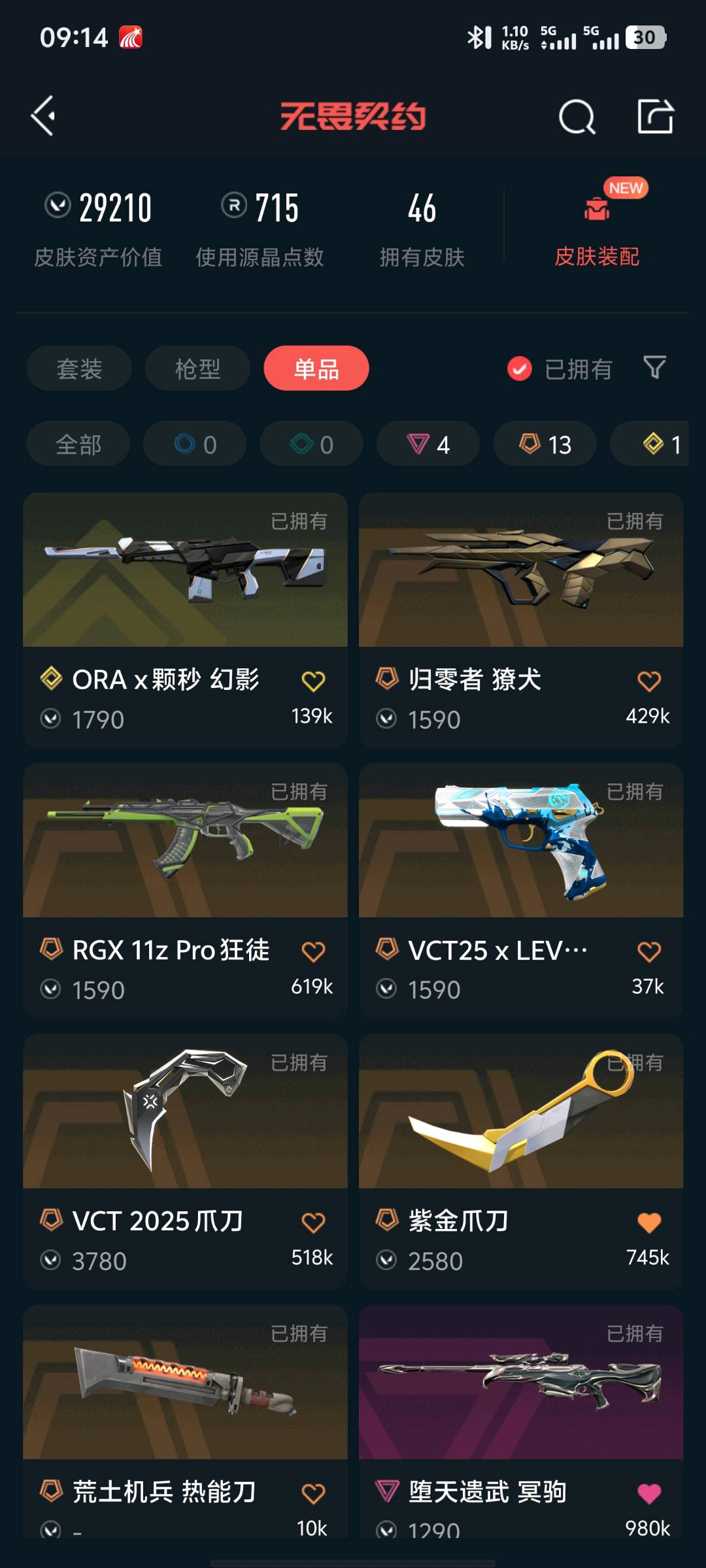Image resolution: width=706 pixels, height=1568 pixels.
Task: Like the 归零者 獠犬 skin
Action: pos(649,681)
